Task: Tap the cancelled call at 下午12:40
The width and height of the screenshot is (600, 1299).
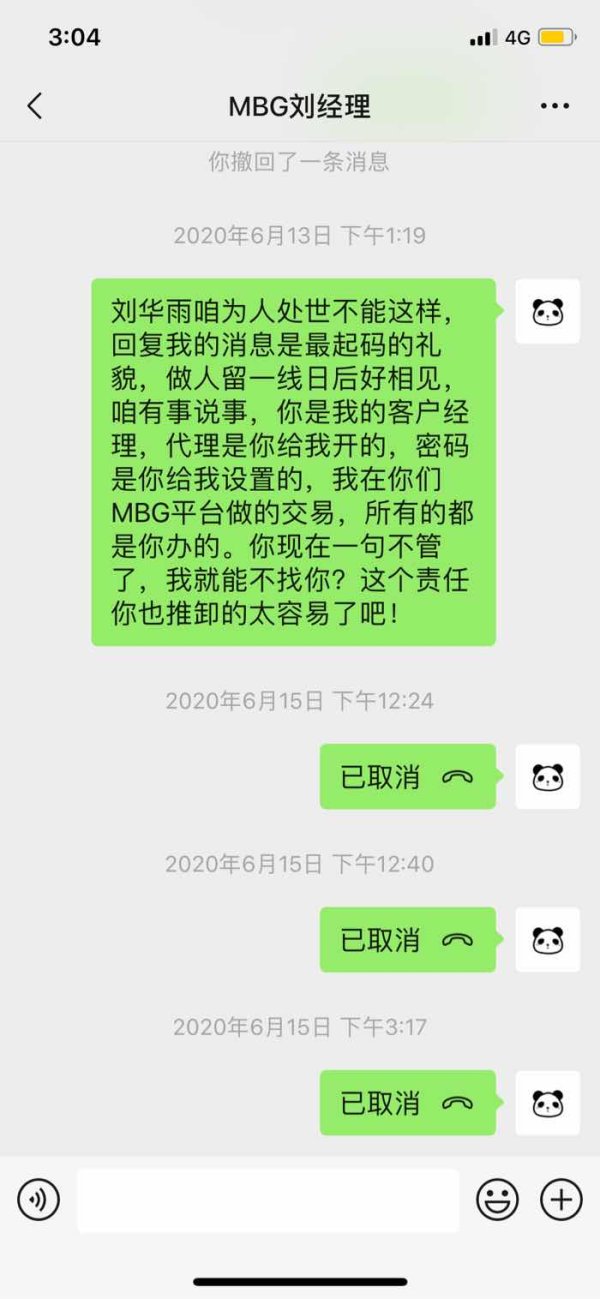Action: click(x=407, y=940)
